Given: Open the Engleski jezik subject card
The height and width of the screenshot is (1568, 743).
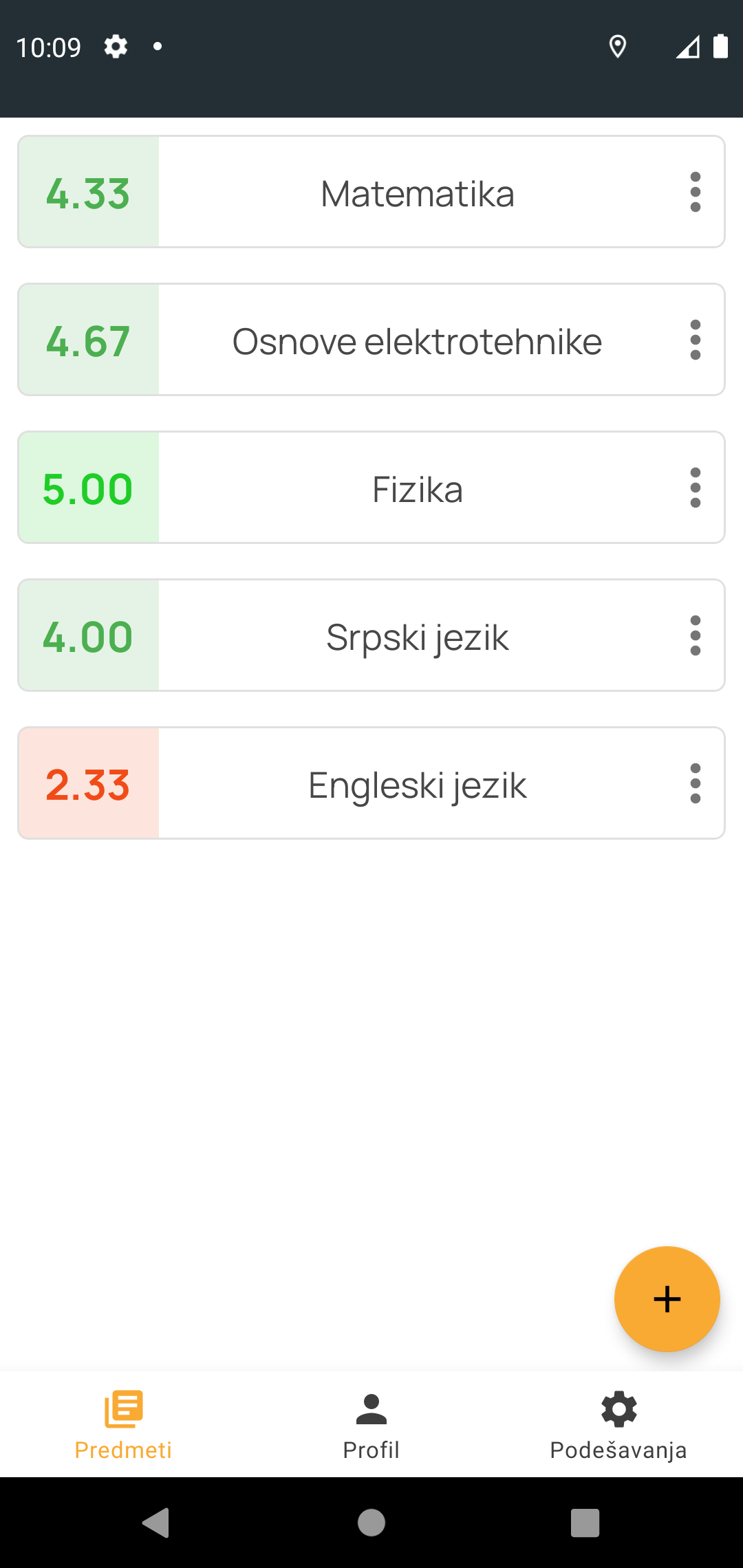Looking at the screenshot, I should coord(417,784).
